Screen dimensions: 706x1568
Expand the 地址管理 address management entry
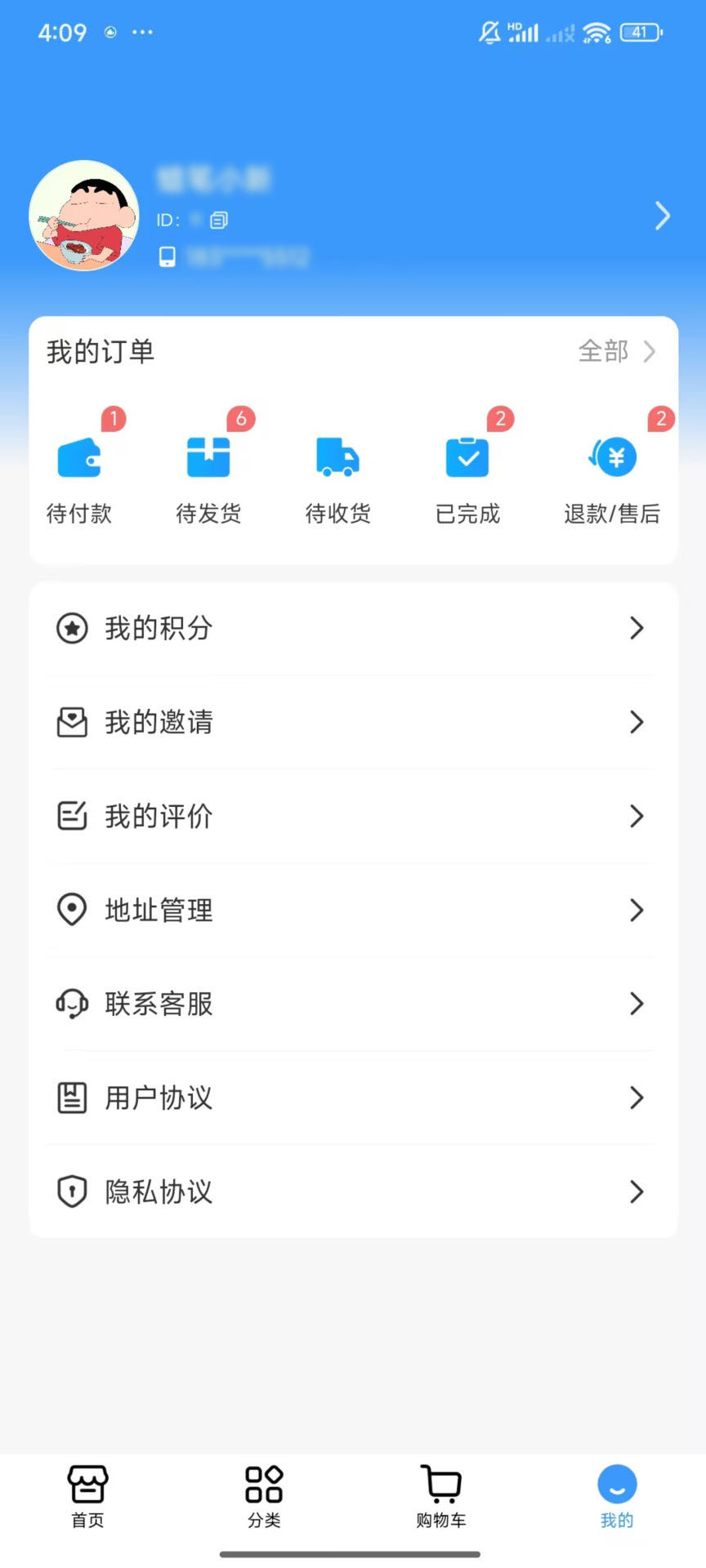coord(353,910)
